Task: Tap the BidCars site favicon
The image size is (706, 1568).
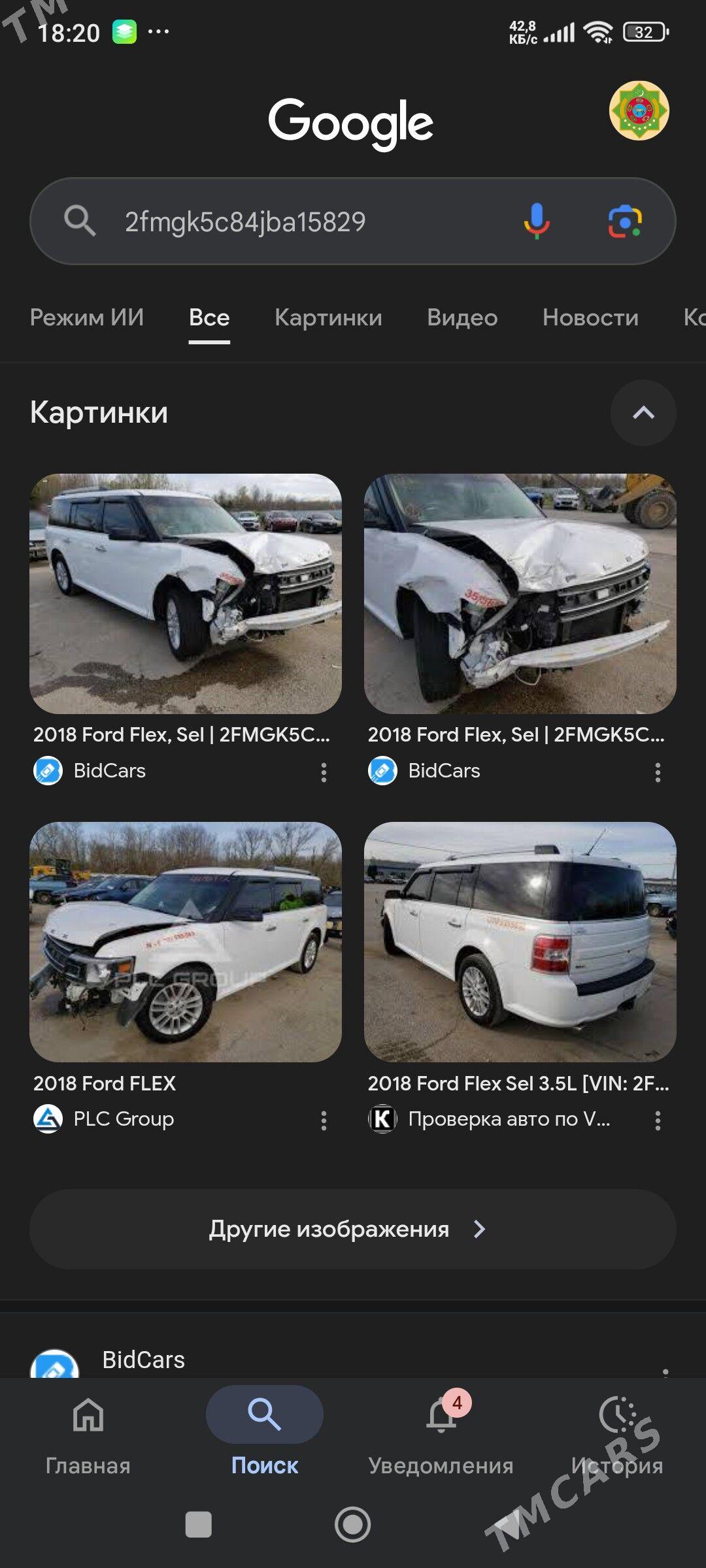Action: click(48, 771)
